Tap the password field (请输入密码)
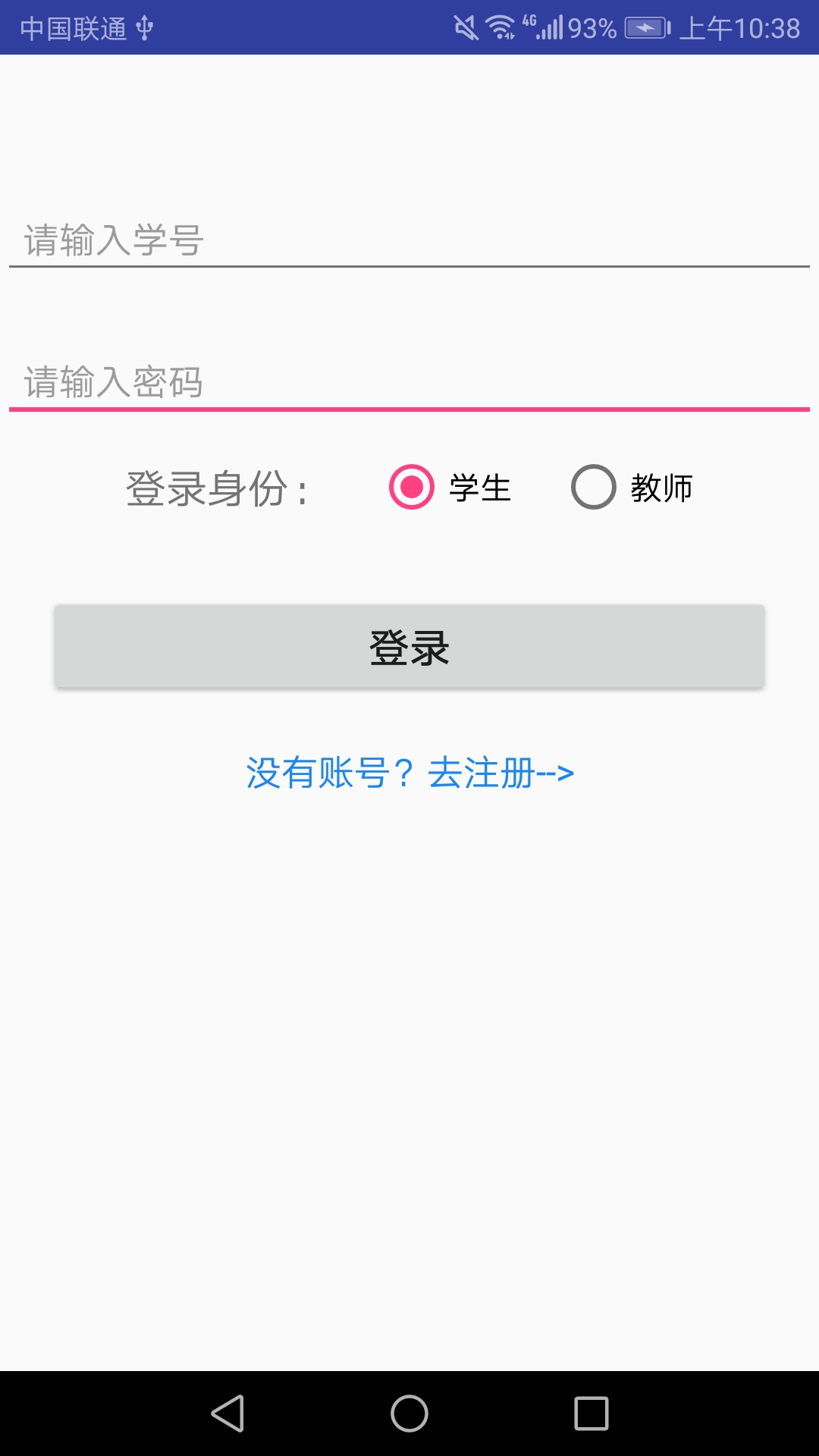The width and height of the screenshot is (819, 1456). pos(409,381)
